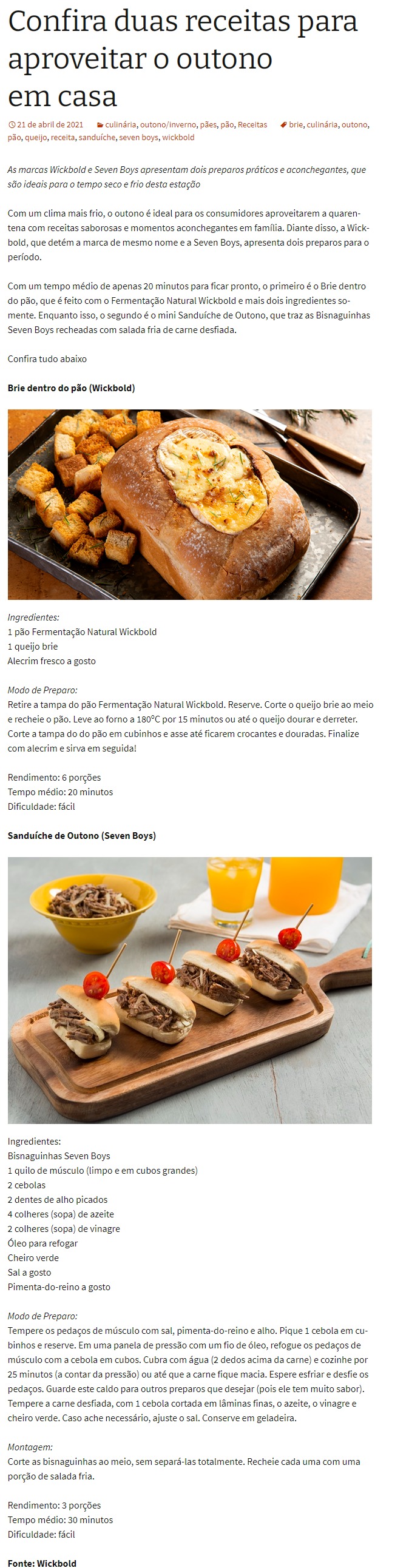Tap the brie tag
409x1568 pixels.
[296, 125]
